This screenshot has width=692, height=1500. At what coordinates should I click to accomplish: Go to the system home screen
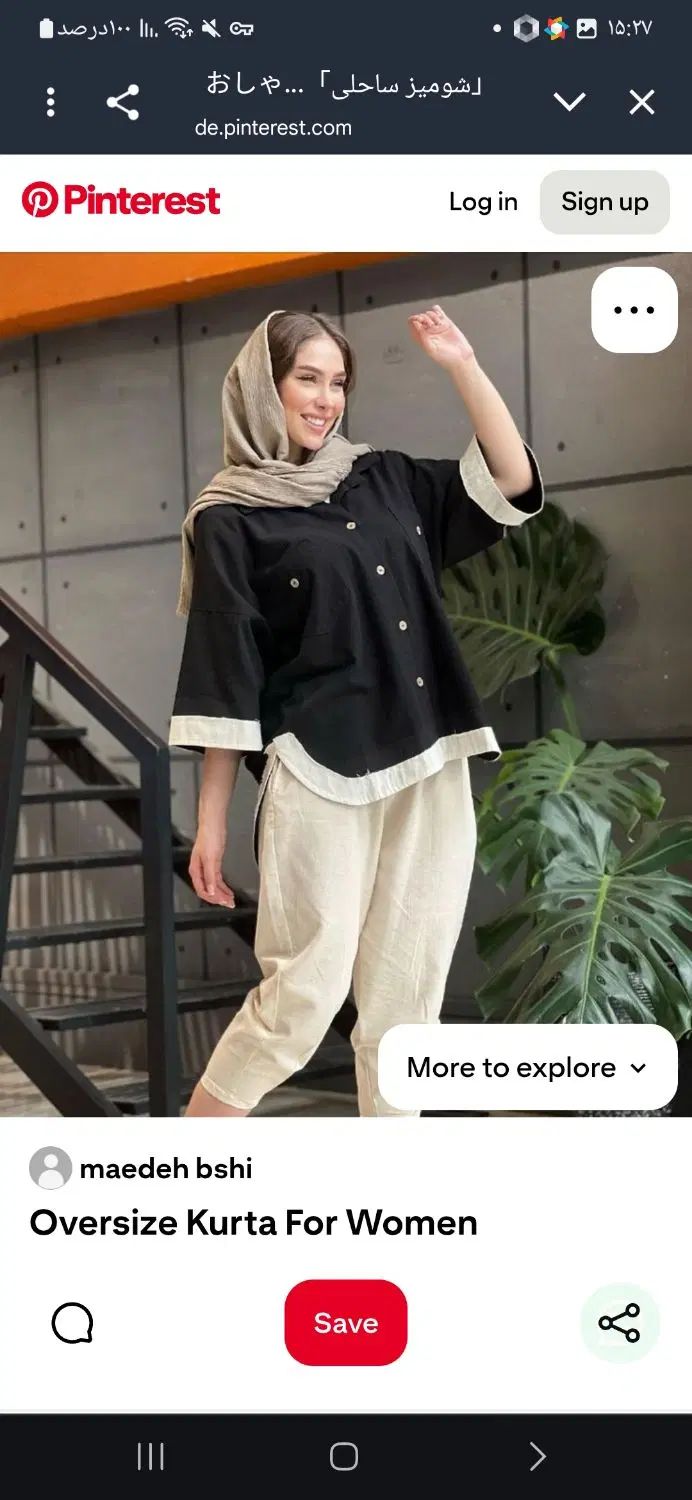[x=344, y=1456]
